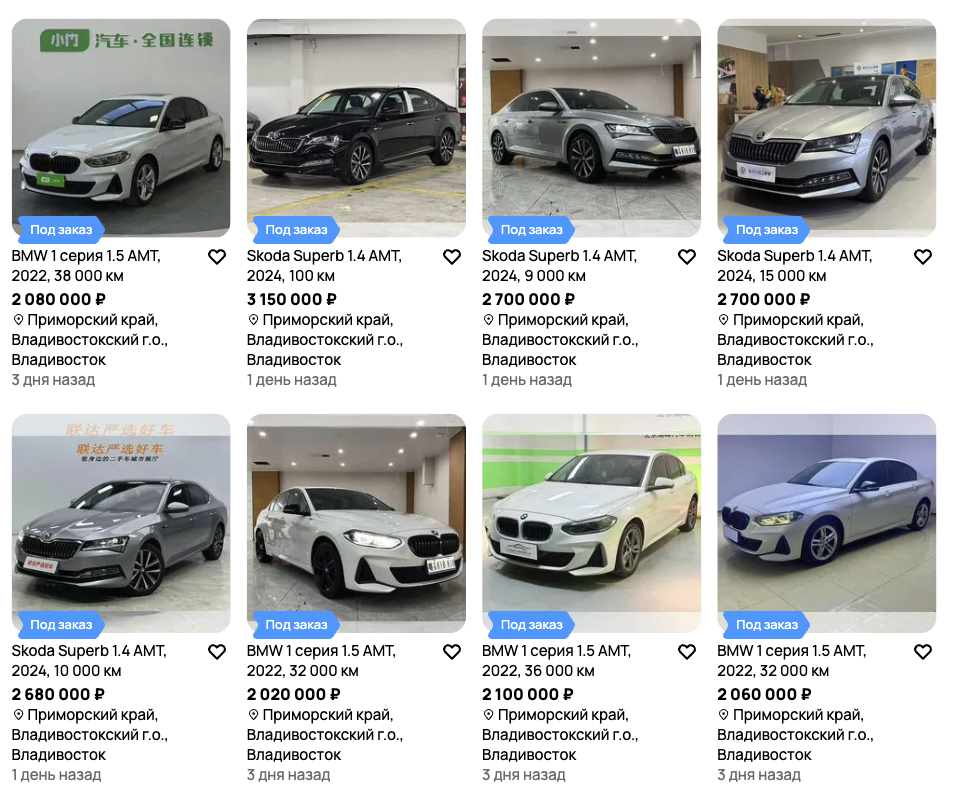This screenshot has height=804, width=963.
Task: Favorite the Skoda Superb priced 3 150 000 ₽
Action: pyautogui.click(x=452, y=257)
